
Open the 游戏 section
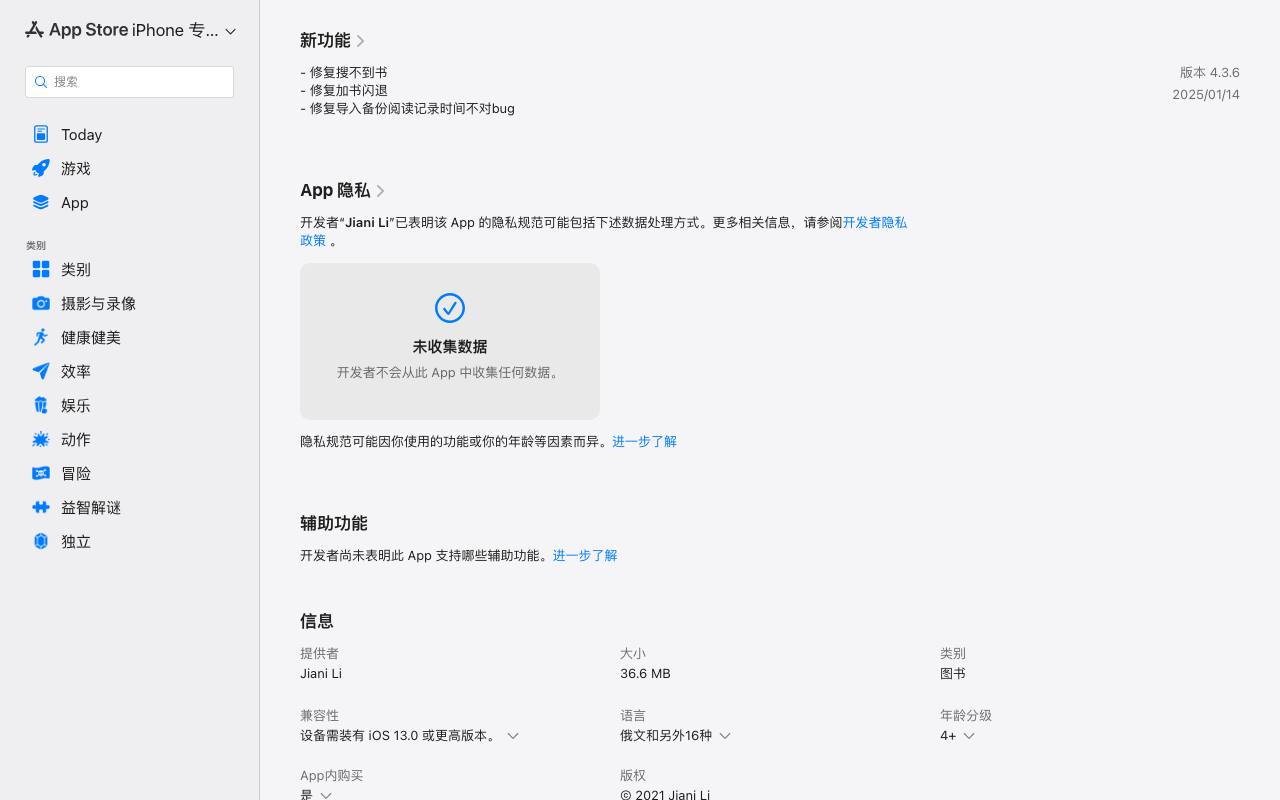[129, 169]
